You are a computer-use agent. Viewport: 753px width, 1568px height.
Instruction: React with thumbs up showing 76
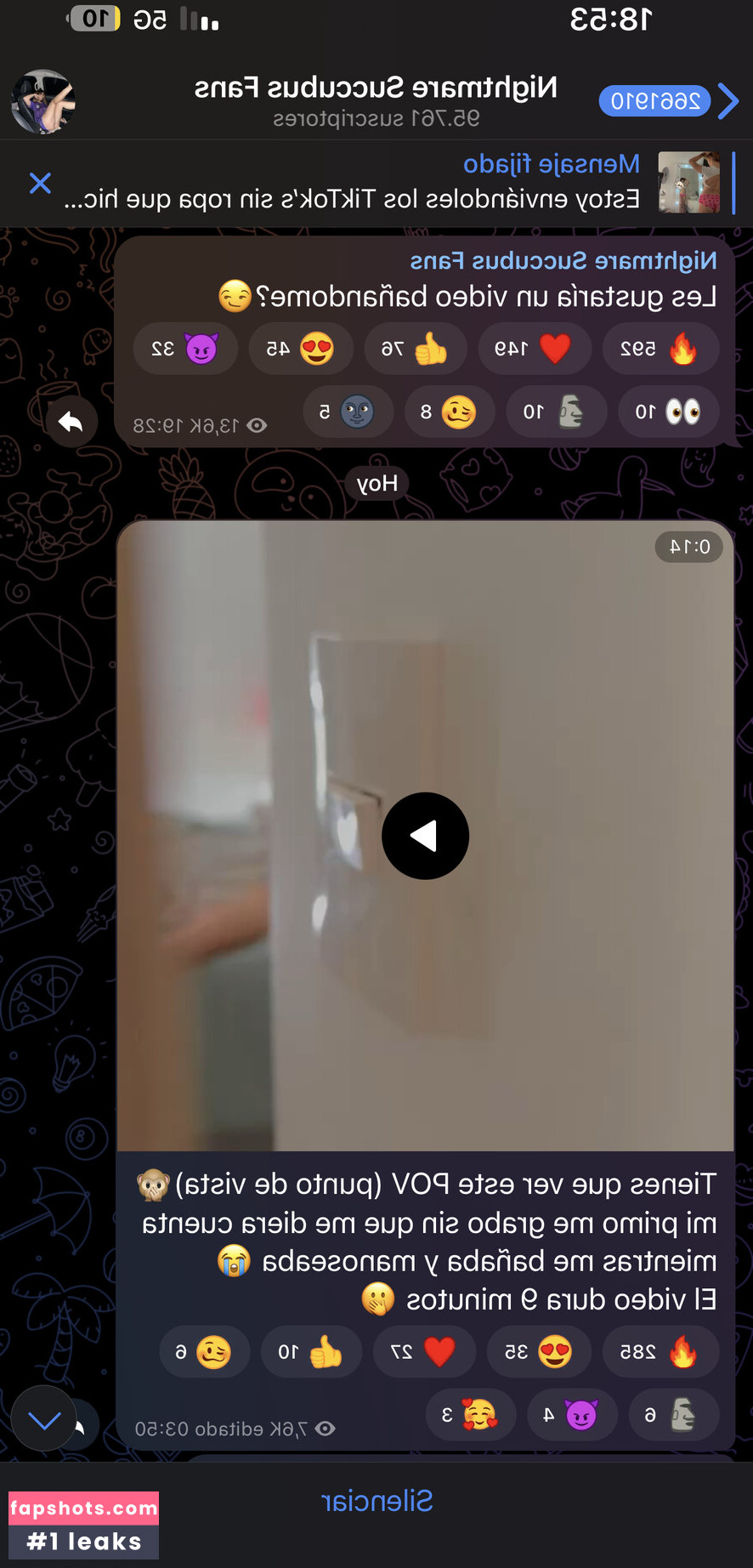pos(415,349)
